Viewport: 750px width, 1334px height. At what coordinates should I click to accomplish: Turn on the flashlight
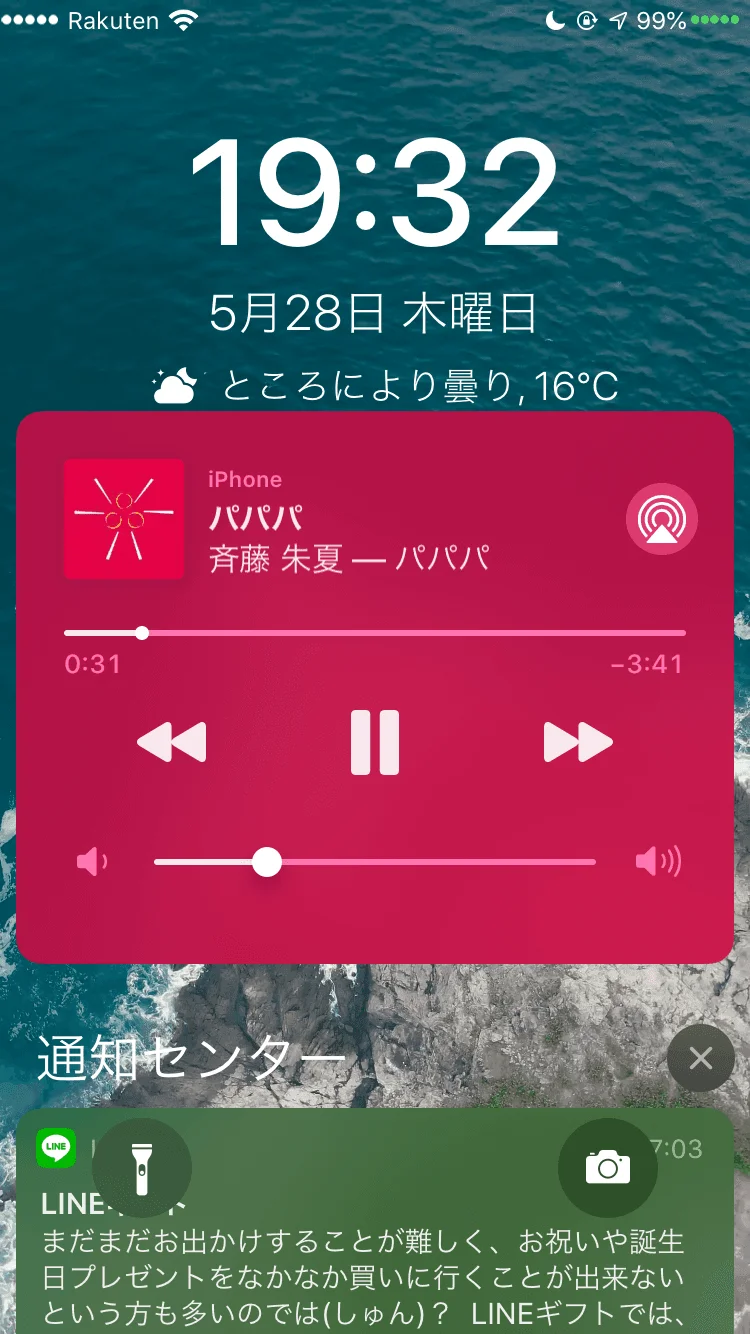[141, 1167]
